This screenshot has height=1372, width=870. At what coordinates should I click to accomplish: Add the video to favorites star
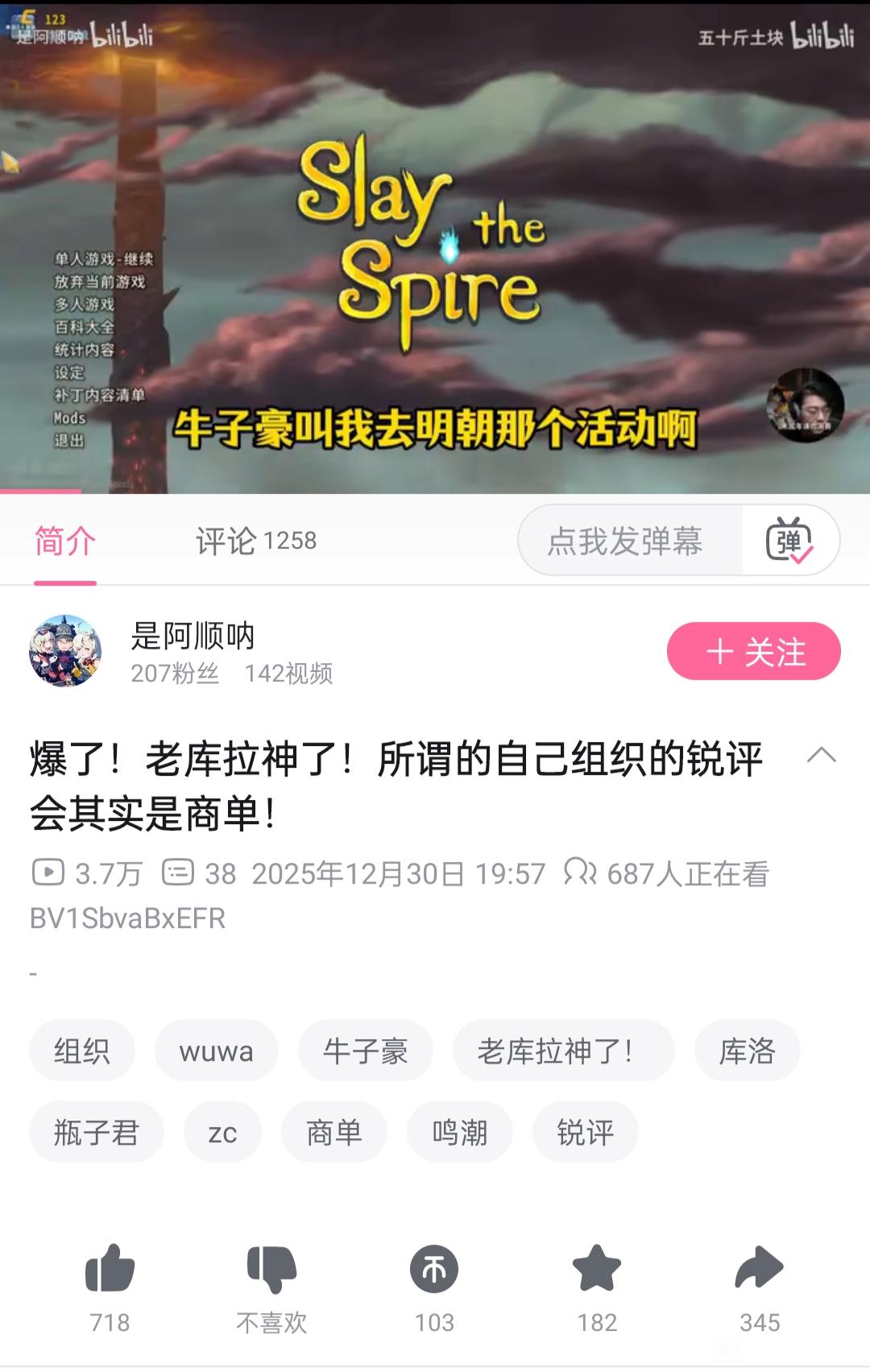[x=597, y=1270]
